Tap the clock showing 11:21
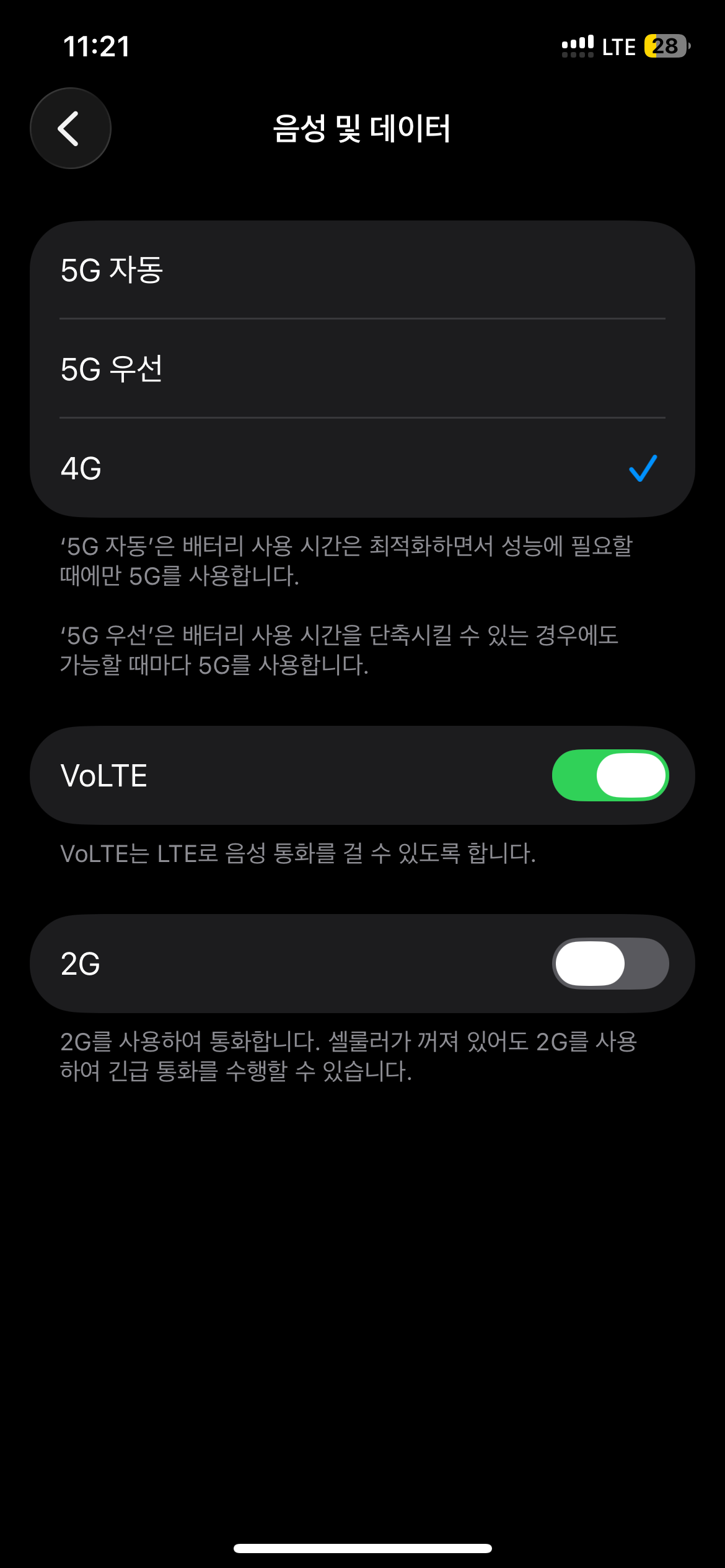The image size is (725, 1568). [96, 45]
